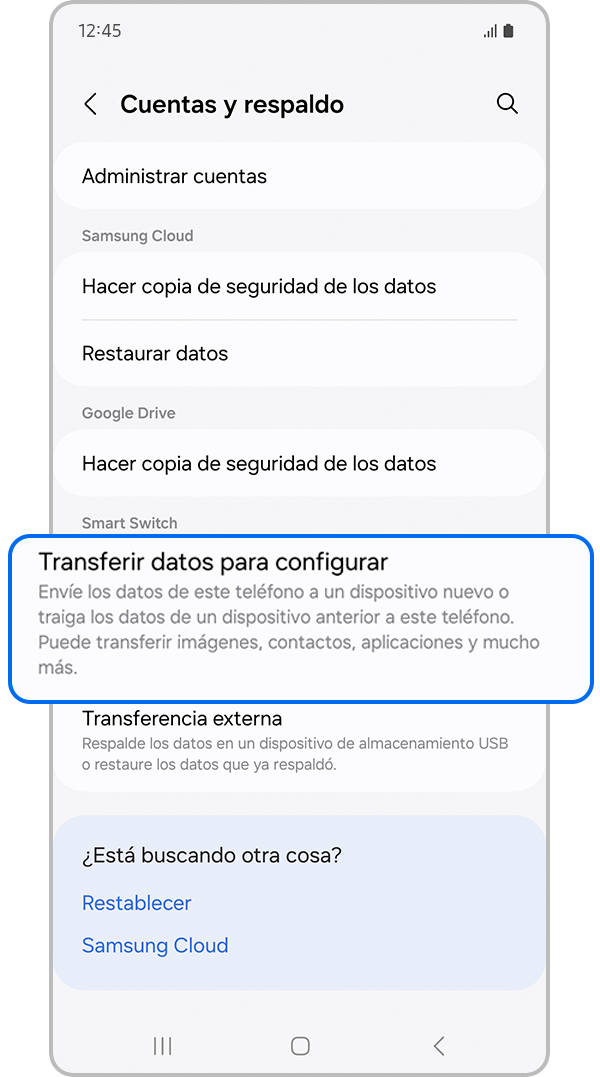
Task: Choose Transferir datos para configurar
Action: point(300,617)
